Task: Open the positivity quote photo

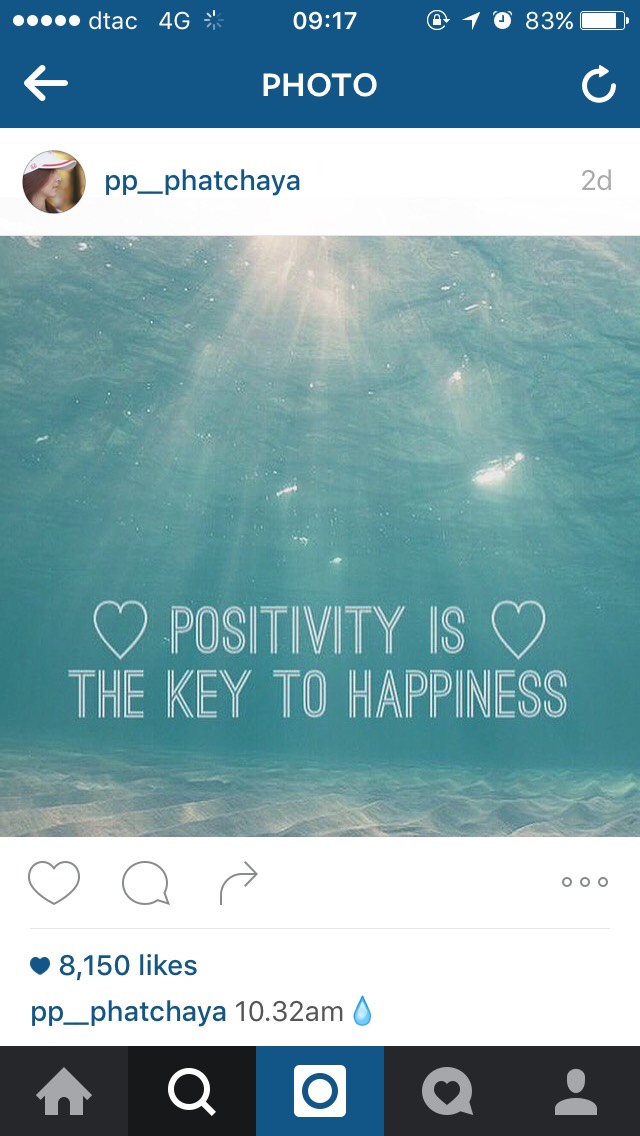Action: pyautogui.click(x=320, y=536)
